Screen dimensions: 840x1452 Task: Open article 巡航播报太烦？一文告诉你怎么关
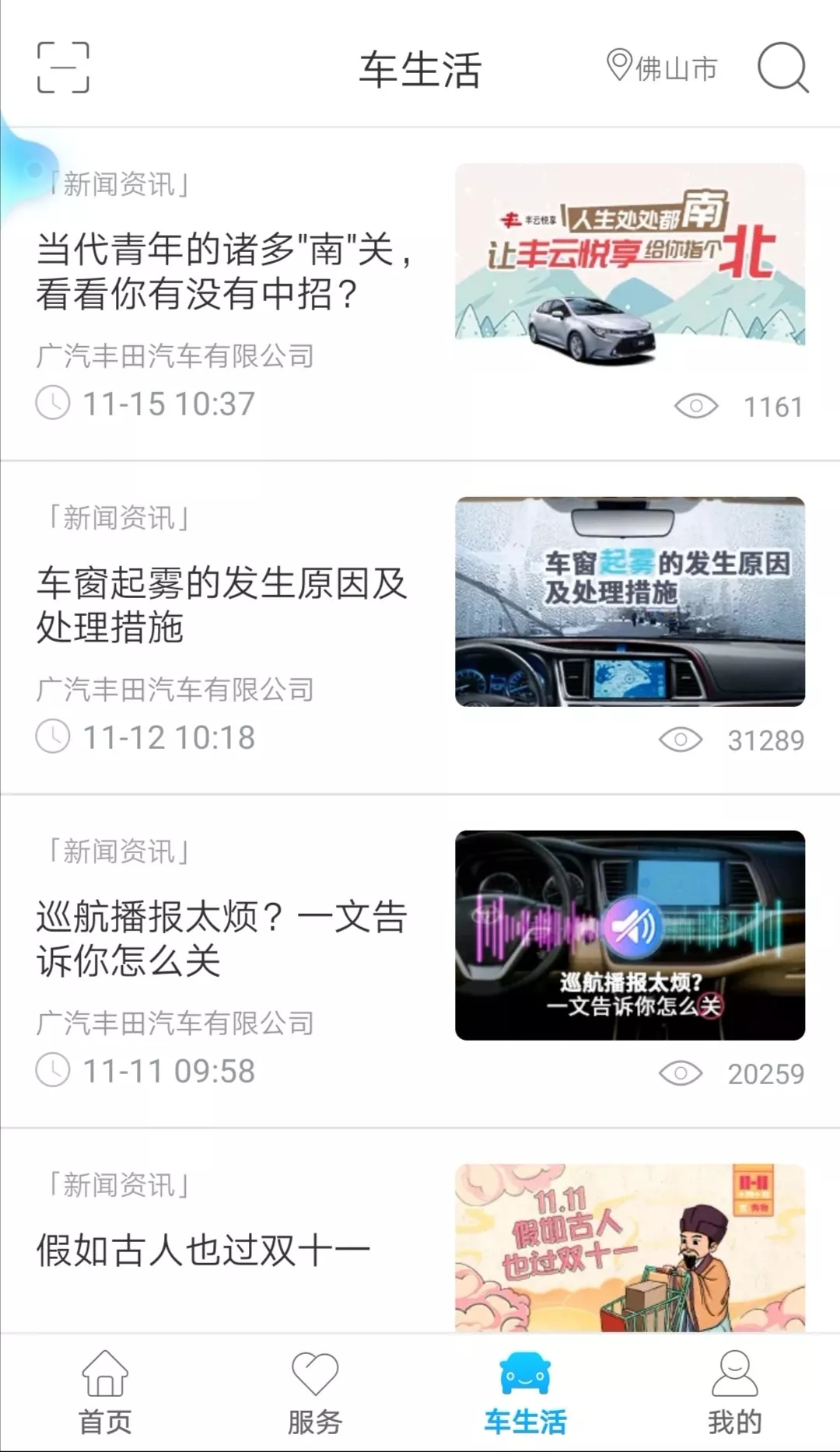coord(222,939)
